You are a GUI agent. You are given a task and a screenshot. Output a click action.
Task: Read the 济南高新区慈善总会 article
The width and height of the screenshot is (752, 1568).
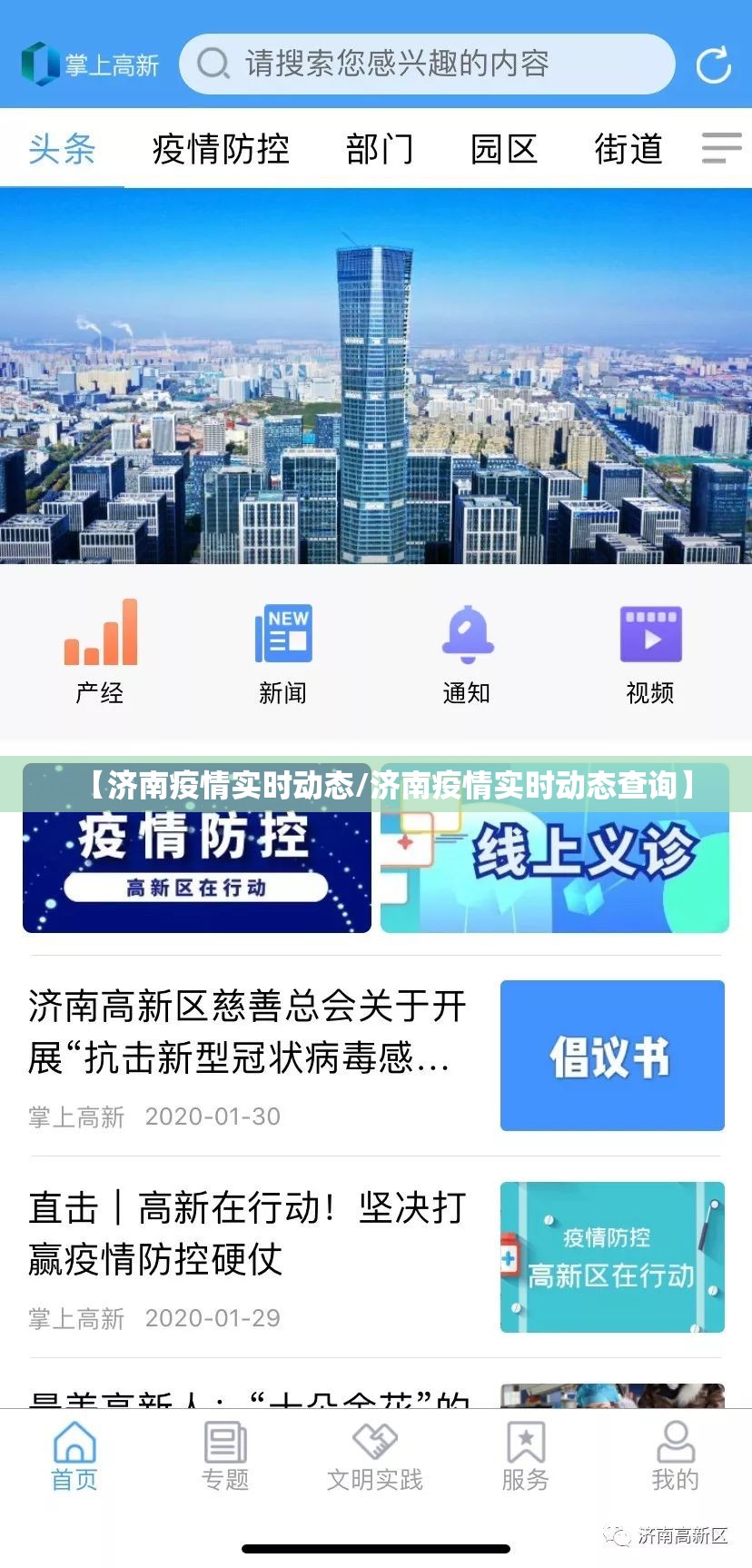(247, 1033)
